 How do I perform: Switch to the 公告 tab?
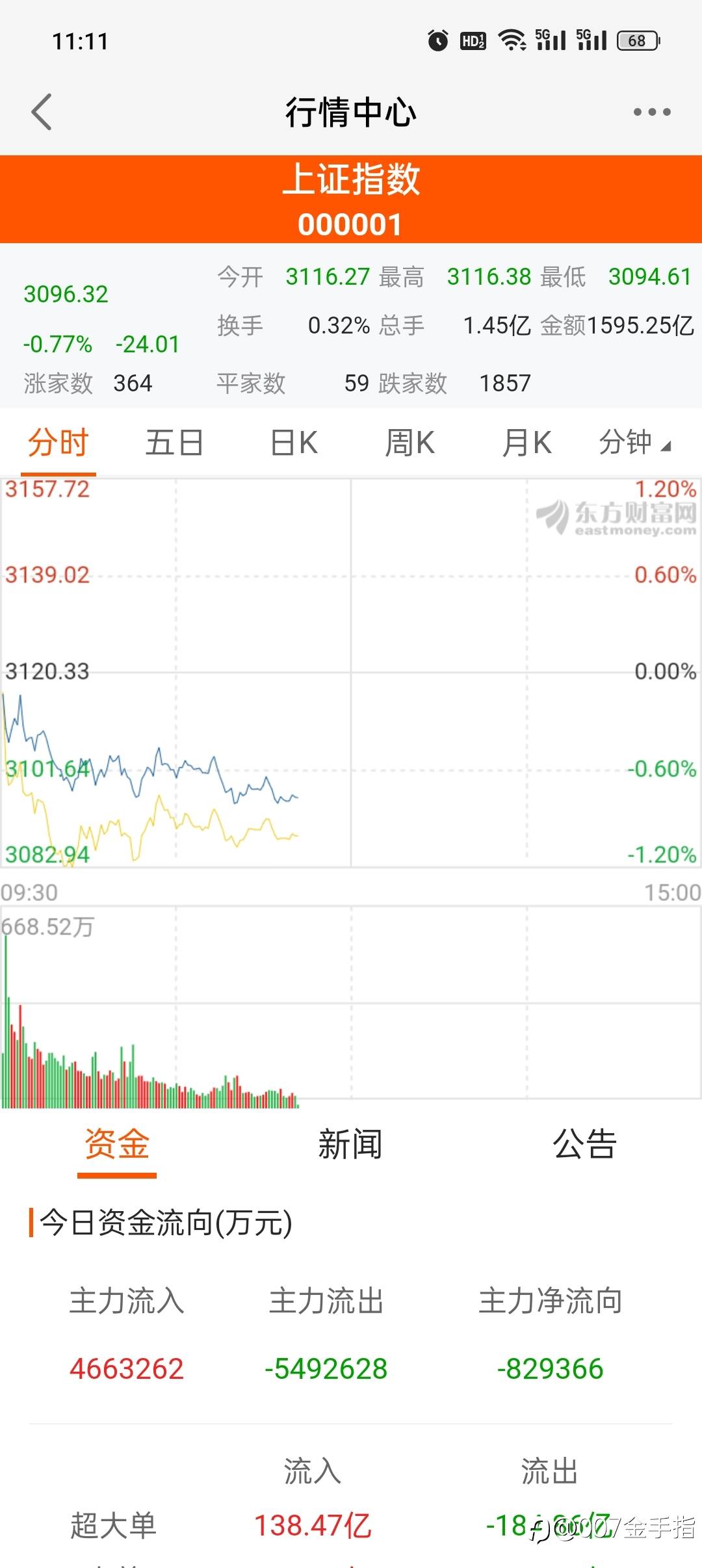click(584, 1144)
